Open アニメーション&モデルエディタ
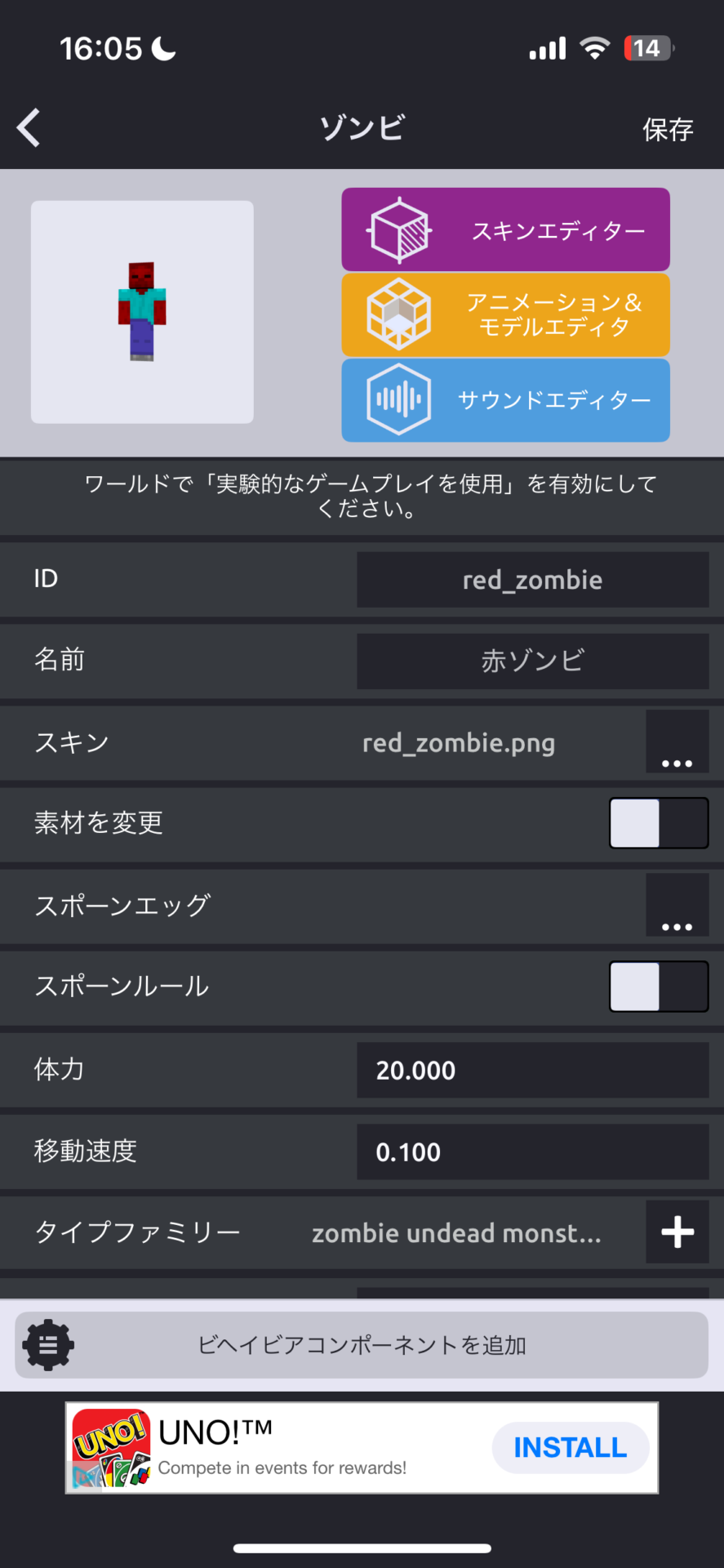 pos(505,315)
